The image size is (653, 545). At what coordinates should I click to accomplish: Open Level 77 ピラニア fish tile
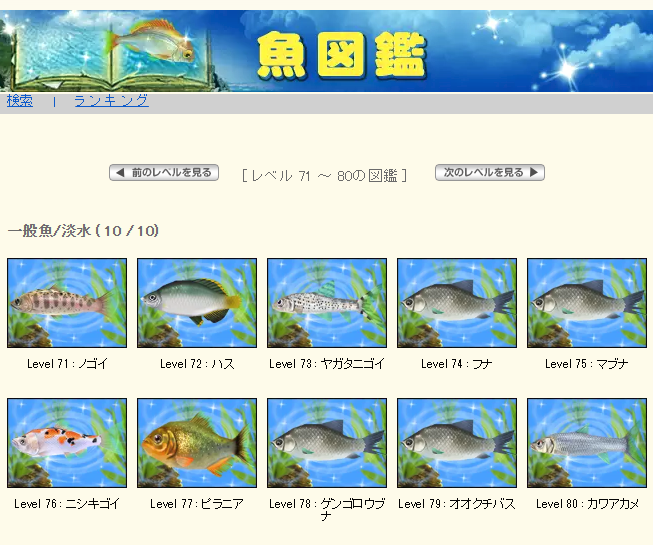(x=197, y=443)
